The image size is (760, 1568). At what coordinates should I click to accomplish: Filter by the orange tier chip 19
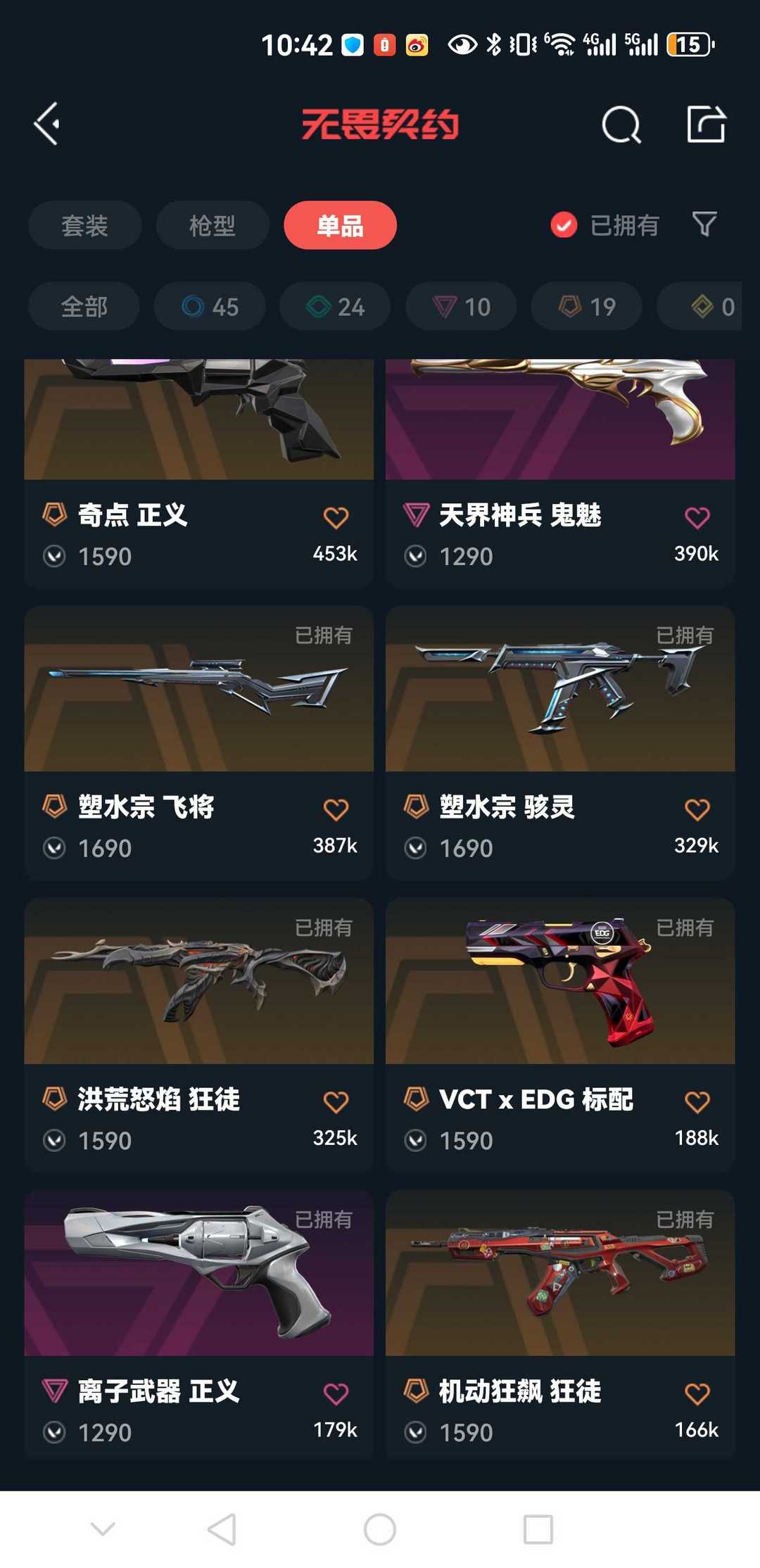pos(586,306)
